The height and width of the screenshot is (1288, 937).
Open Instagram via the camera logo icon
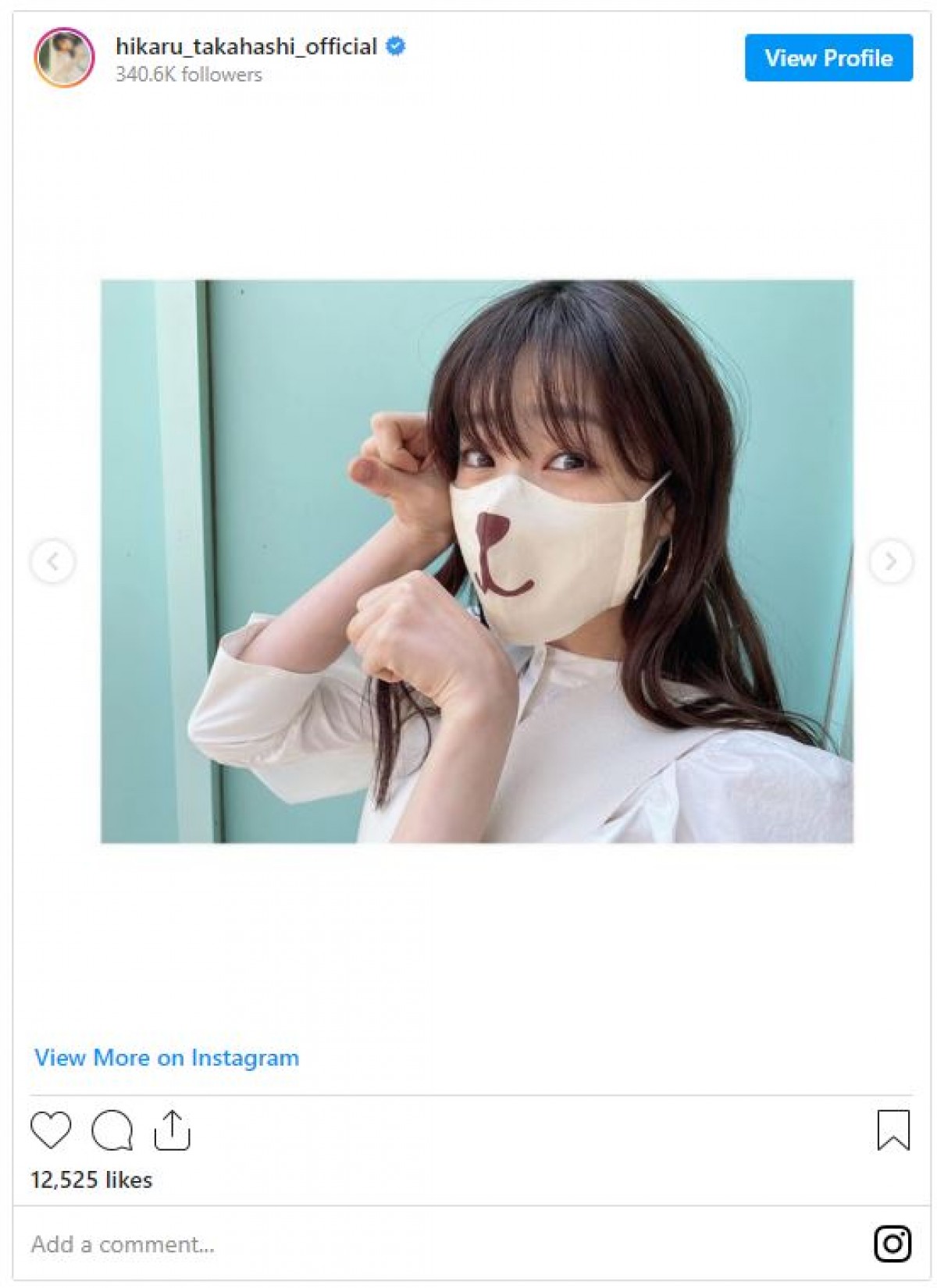click(x=892, y=1244)
